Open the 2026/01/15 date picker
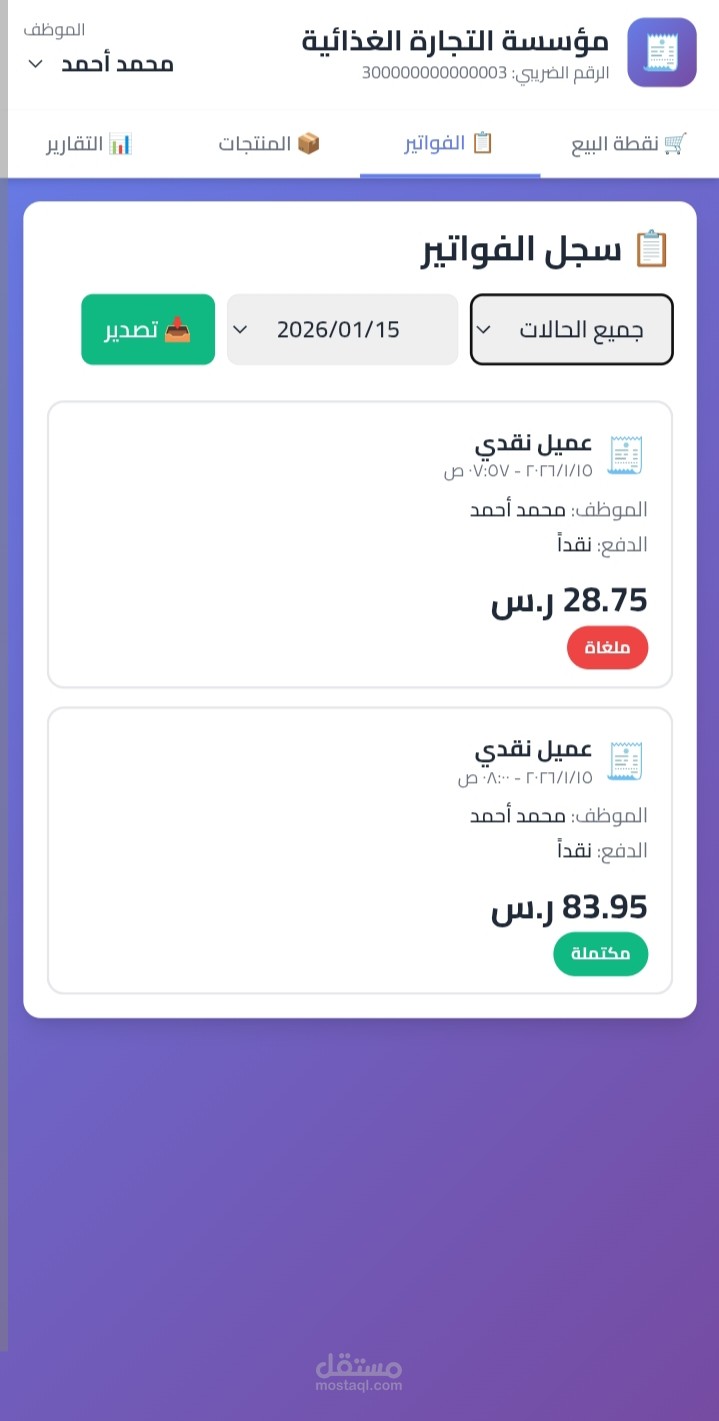 pyautogui.click(x=343, y=329)
